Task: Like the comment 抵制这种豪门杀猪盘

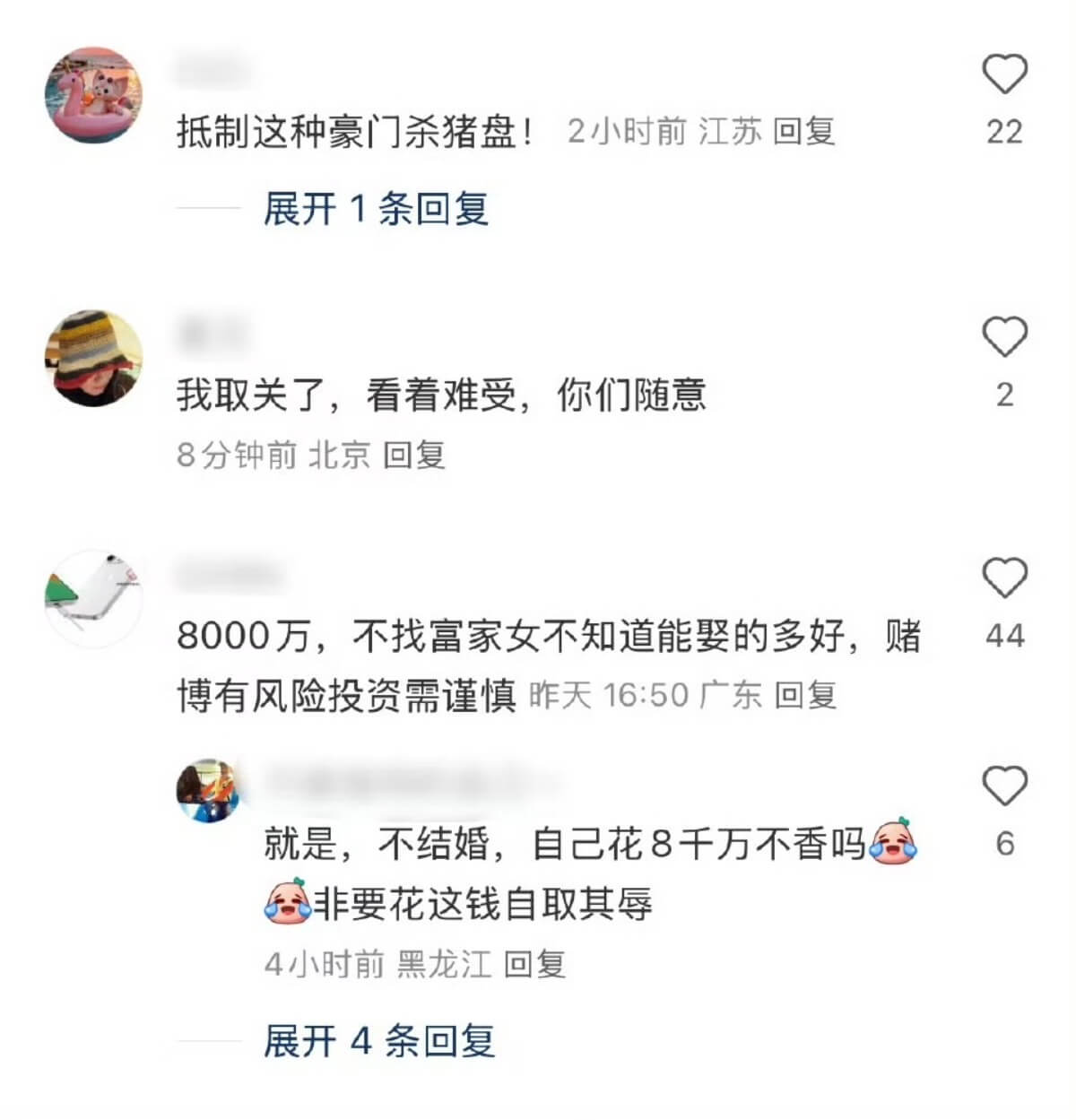Action: tap(1004, 74)
